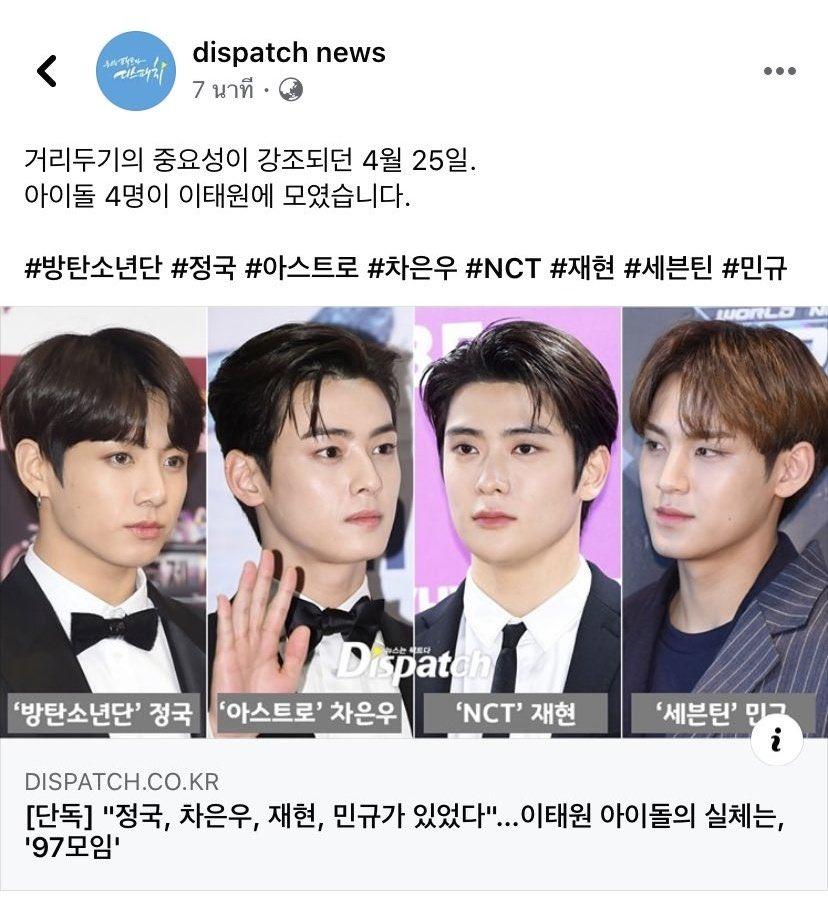
Task: Open the article preview image
Action: pos(414,520)
